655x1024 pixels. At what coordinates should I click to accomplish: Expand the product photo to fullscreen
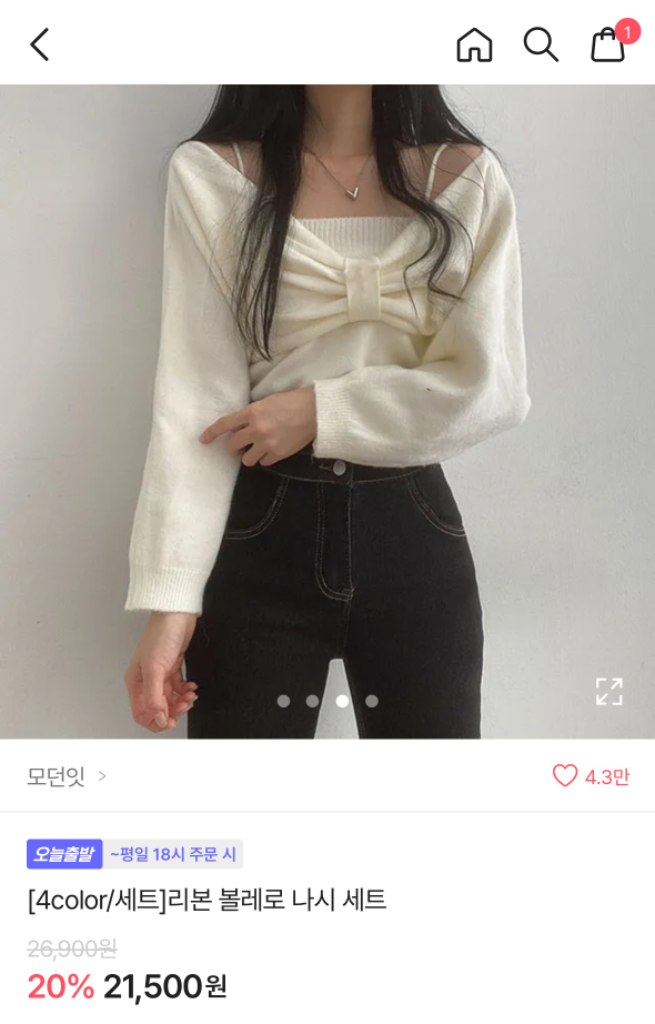[609, 691]
